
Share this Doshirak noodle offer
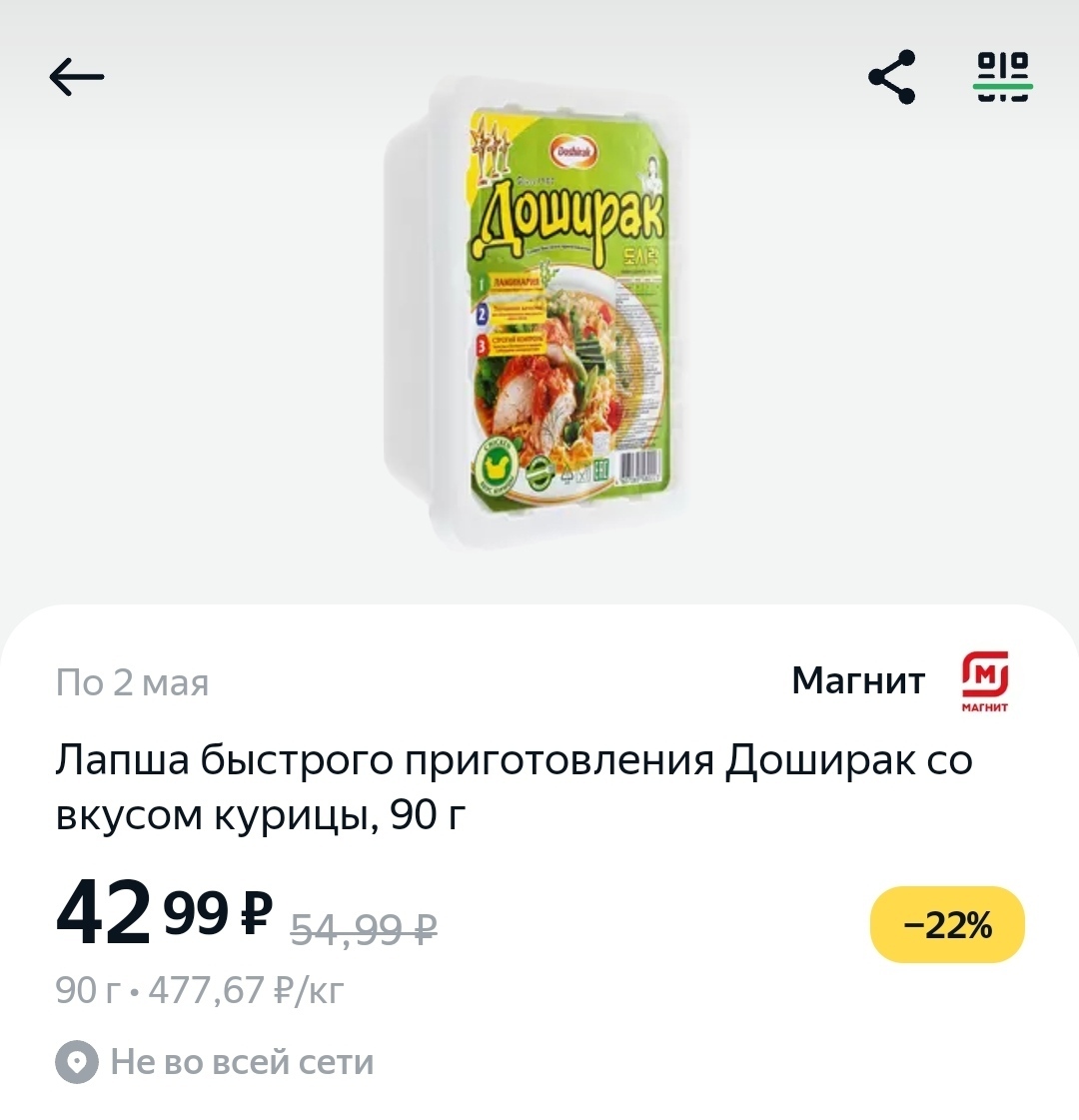891,77
